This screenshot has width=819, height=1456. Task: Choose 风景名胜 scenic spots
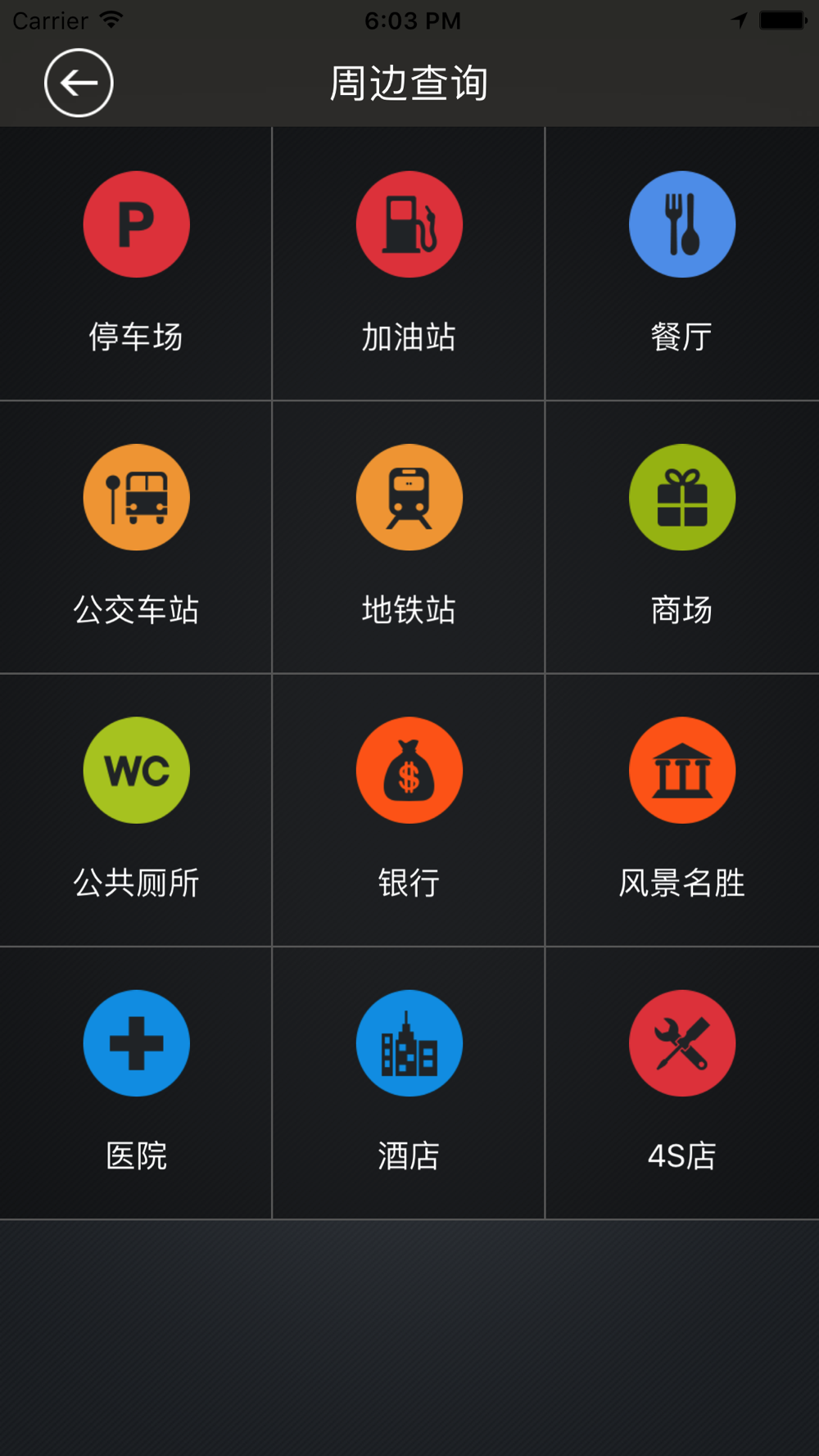(682, 810)
